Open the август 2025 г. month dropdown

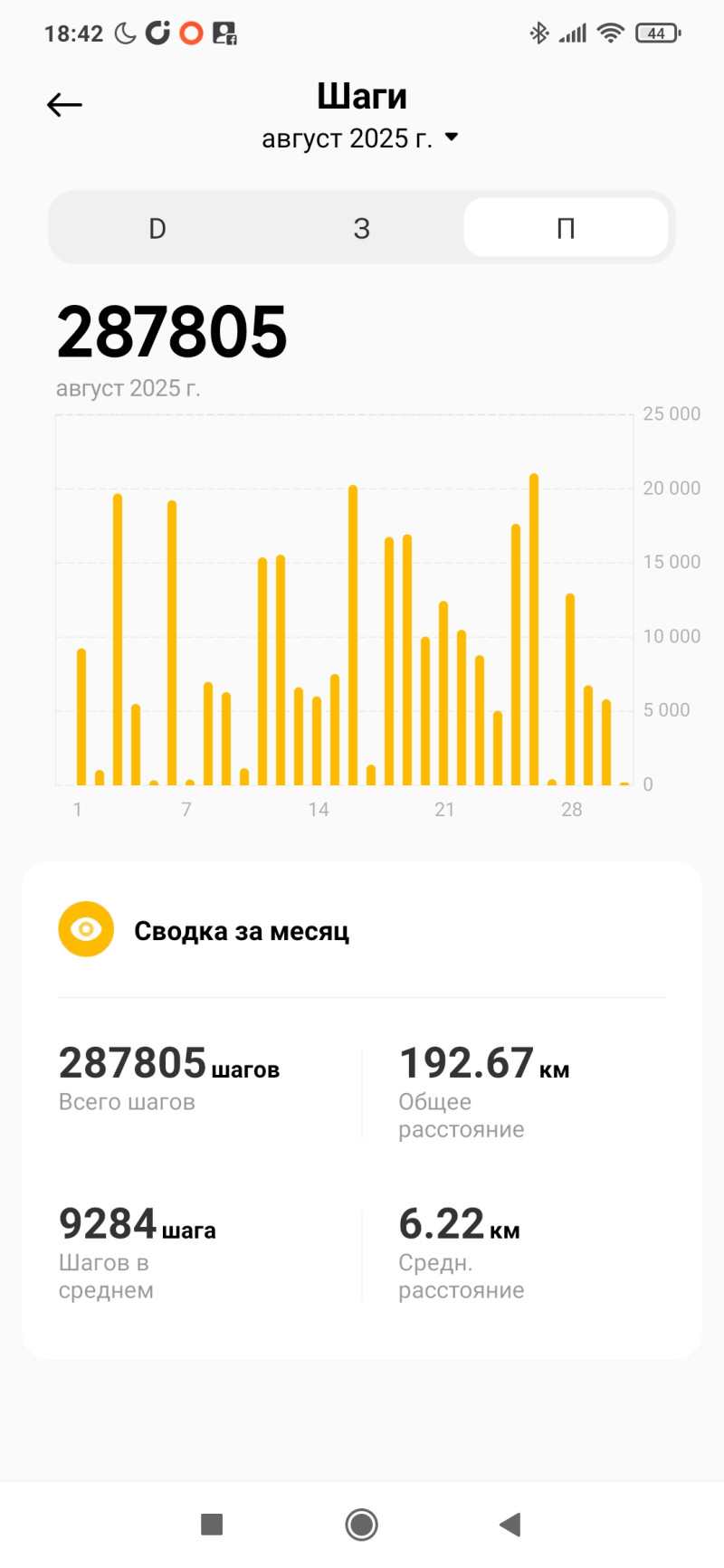point(360,138)
